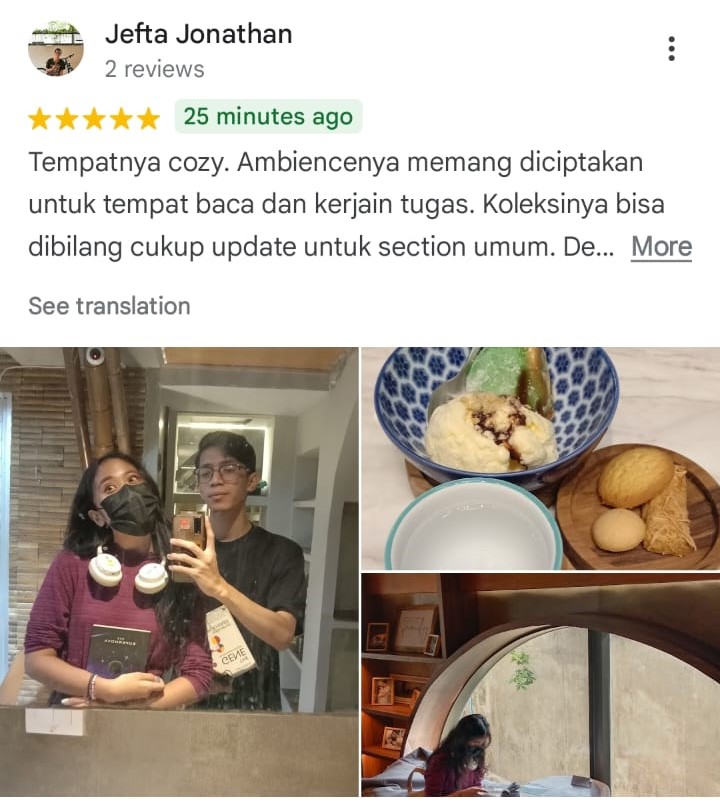
Task: View the dessert bowl photo
Action: (x=540, y=458)
